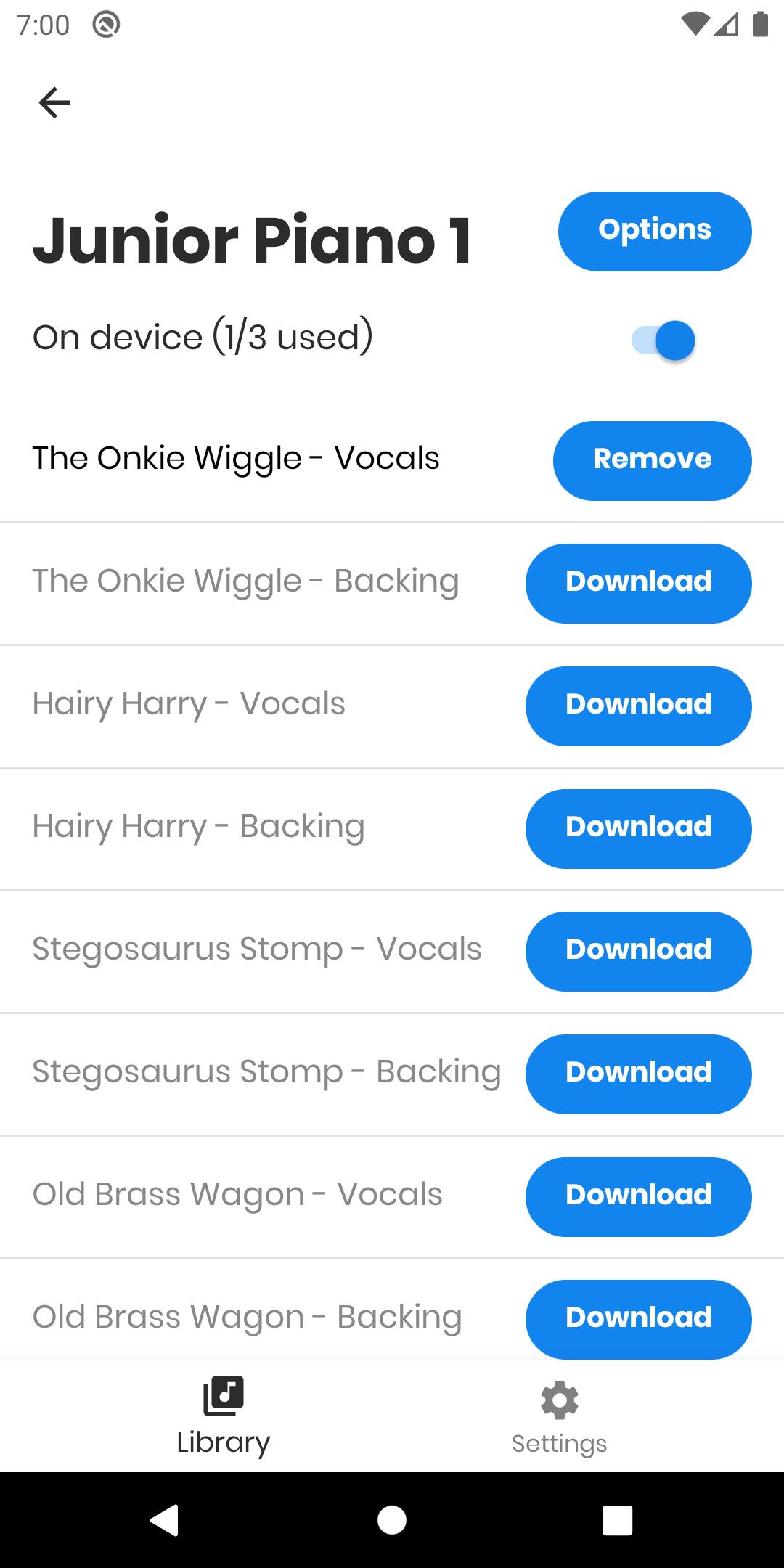Download Stegosaurus Stomp - Vocals

point(638,951)
